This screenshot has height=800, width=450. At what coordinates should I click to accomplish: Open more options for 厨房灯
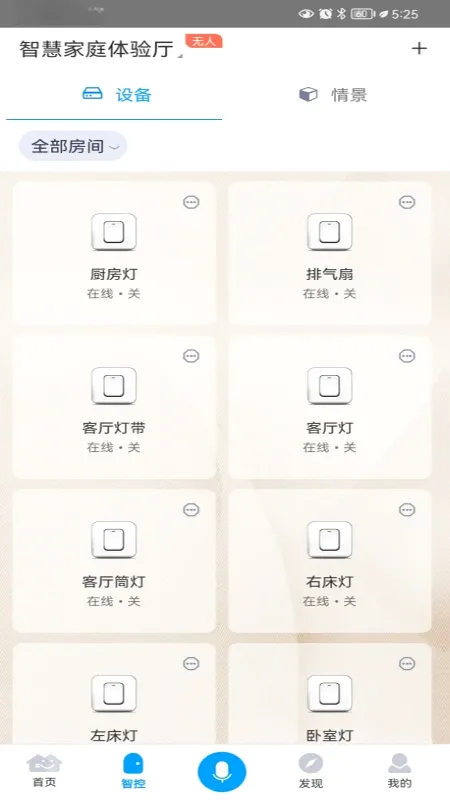[191, 202]
